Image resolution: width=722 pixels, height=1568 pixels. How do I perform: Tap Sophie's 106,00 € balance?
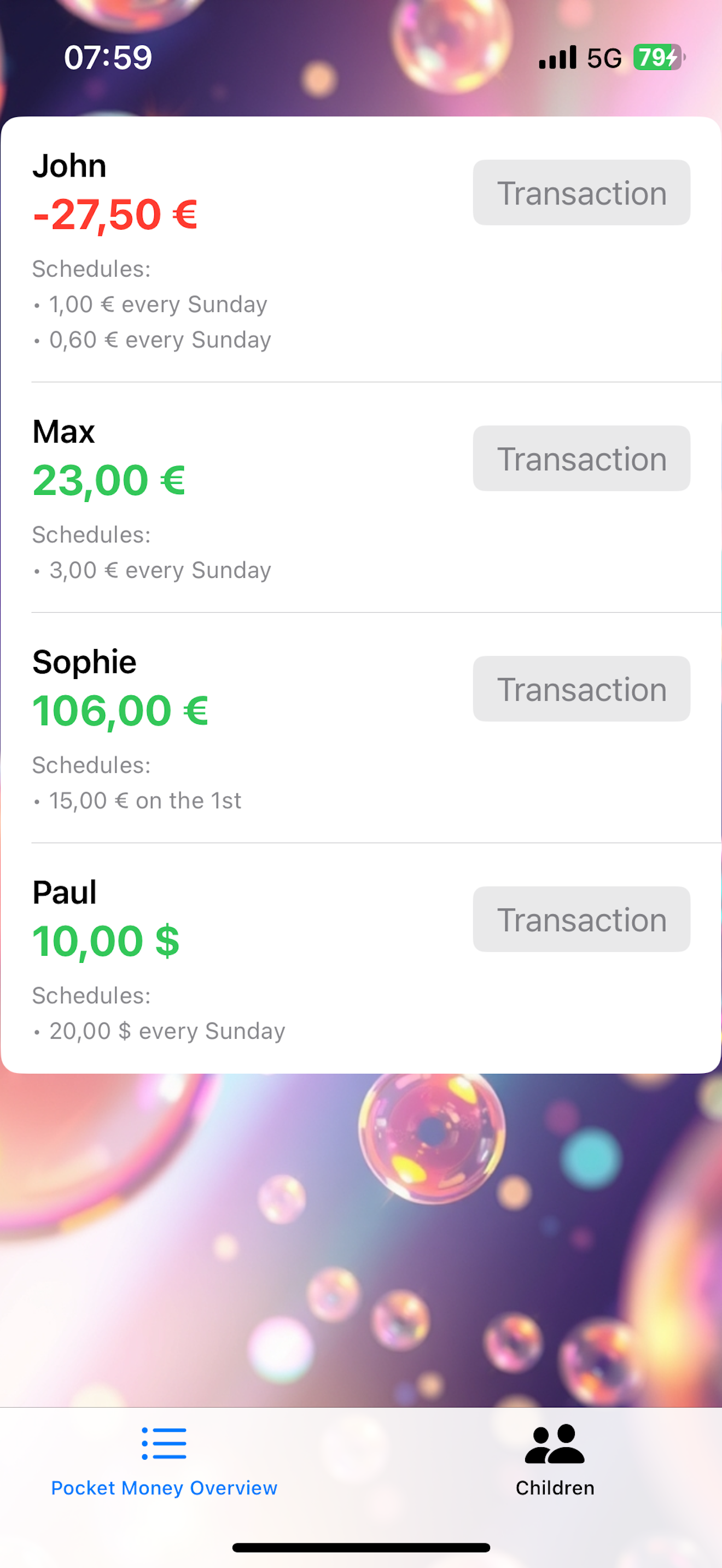(x=120, y=710)
